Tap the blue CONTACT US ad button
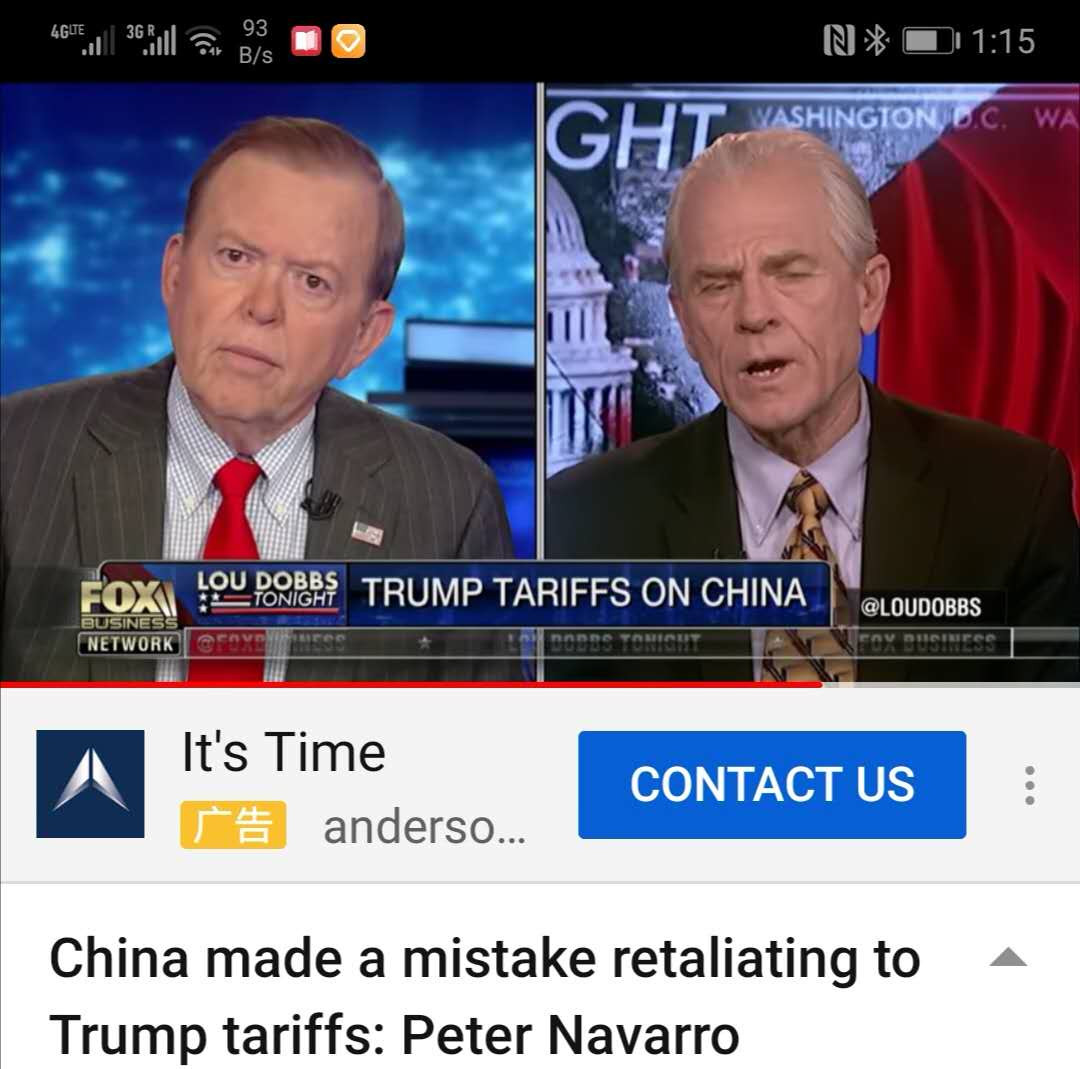 point(771,785)
